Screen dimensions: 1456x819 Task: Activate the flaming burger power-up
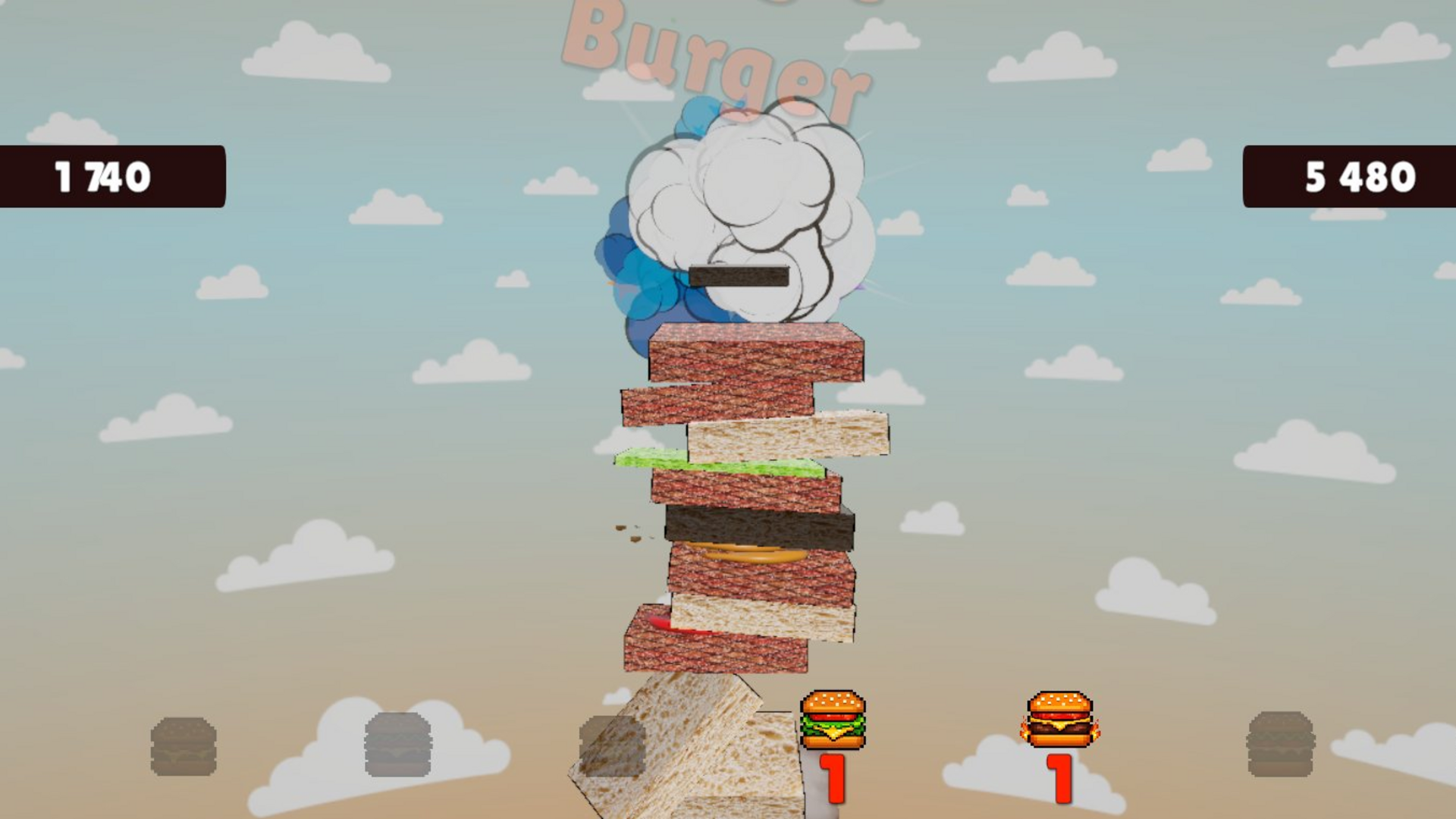coord(1059,720)
